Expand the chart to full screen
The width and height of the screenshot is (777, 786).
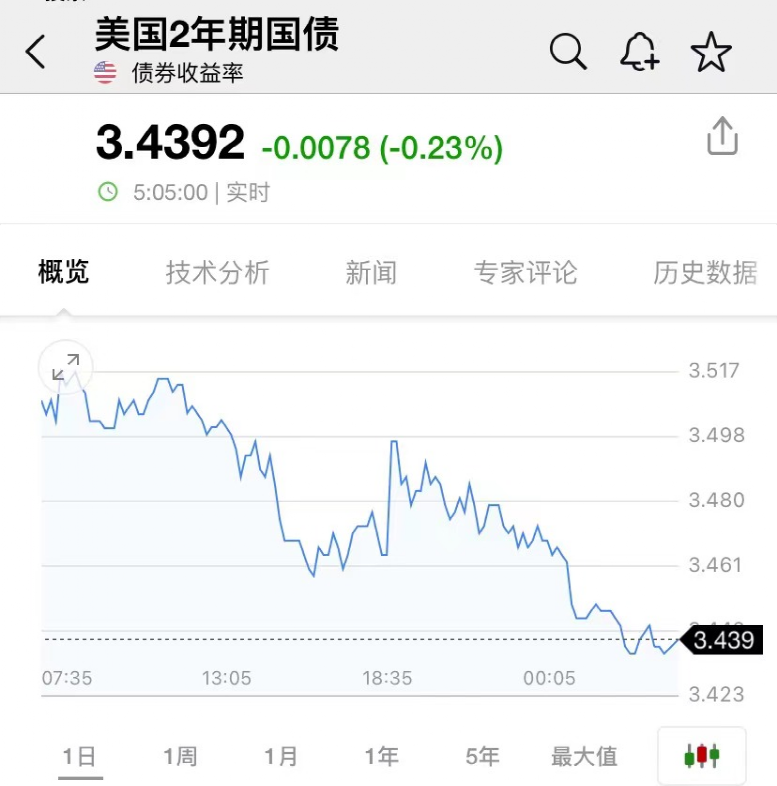click(66, 367)
